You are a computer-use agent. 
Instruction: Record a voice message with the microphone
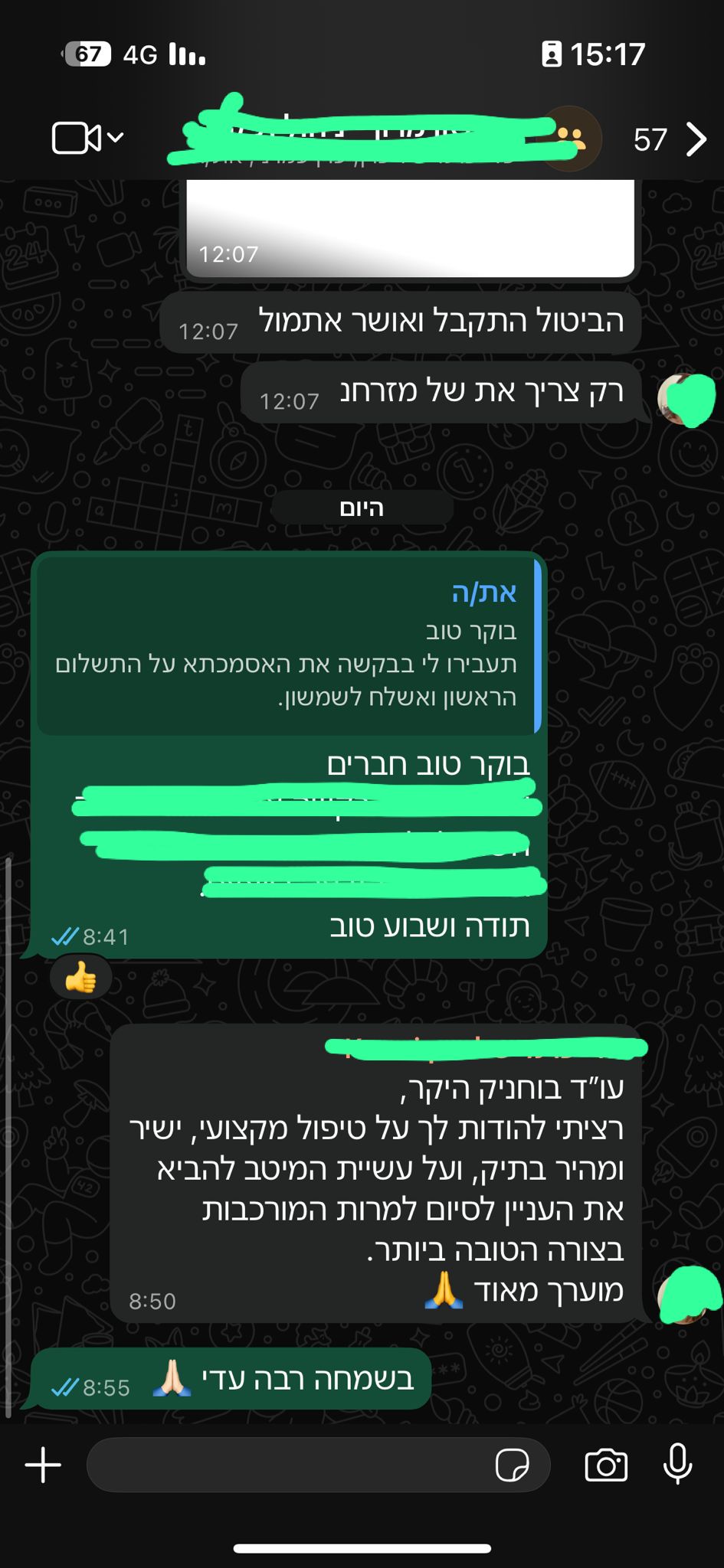pyautogui.click(x=677, y=1463)
